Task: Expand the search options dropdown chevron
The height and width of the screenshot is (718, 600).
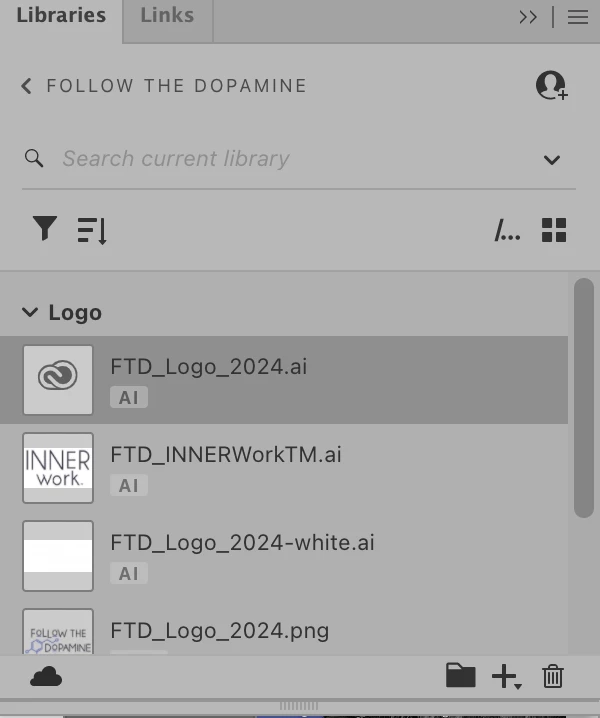Action: (x=551, y=160)
